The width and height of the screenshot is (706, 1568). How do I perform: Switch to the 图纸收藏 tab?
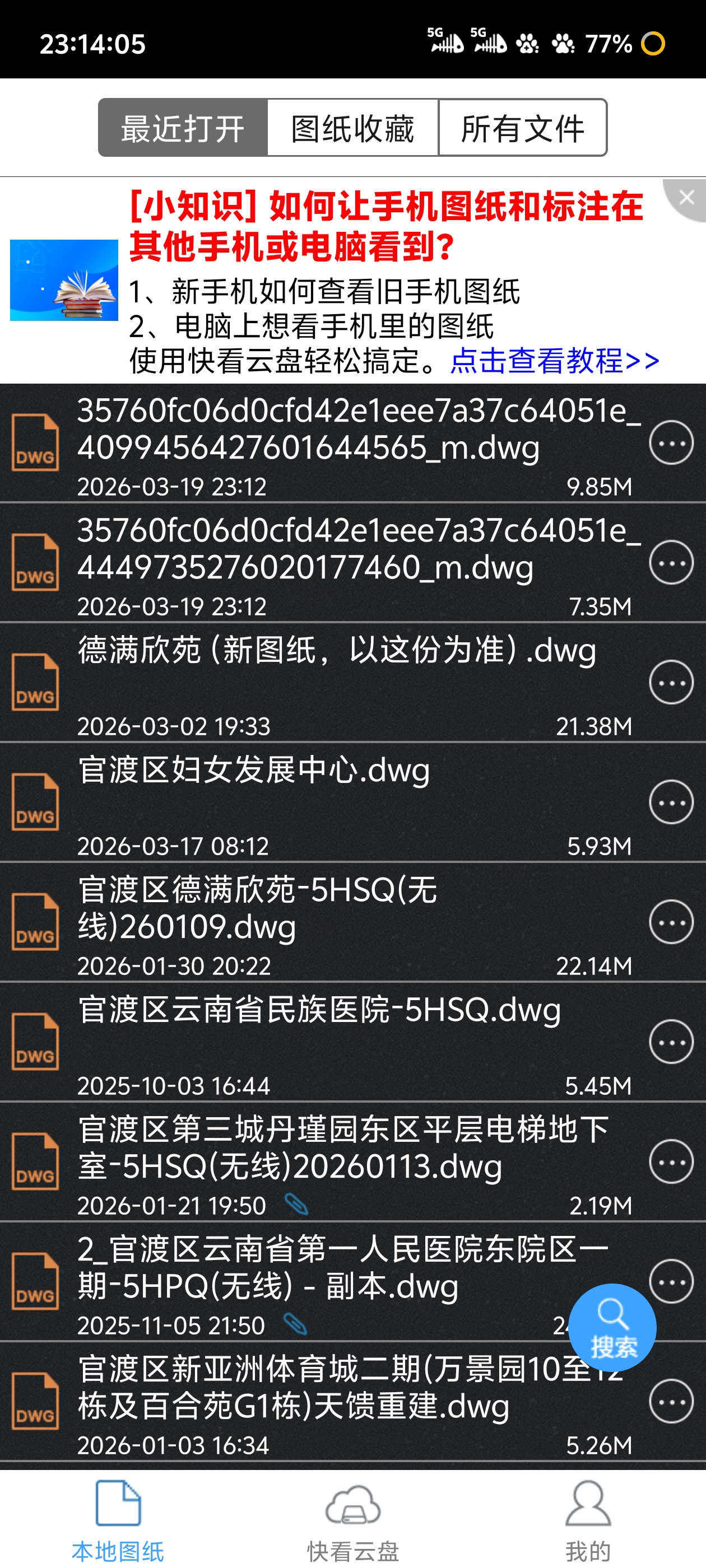[352, 128]
